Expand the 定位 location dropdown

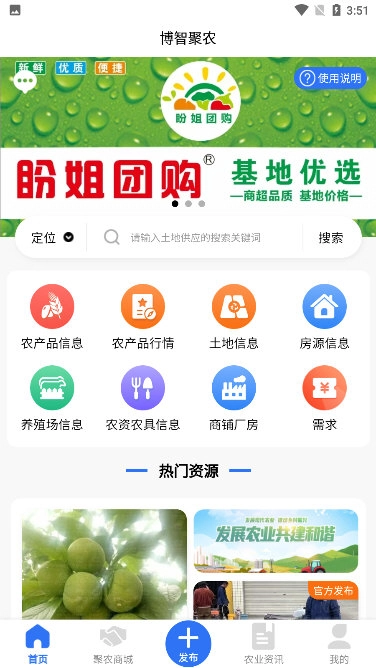click(x=52, y=237)
